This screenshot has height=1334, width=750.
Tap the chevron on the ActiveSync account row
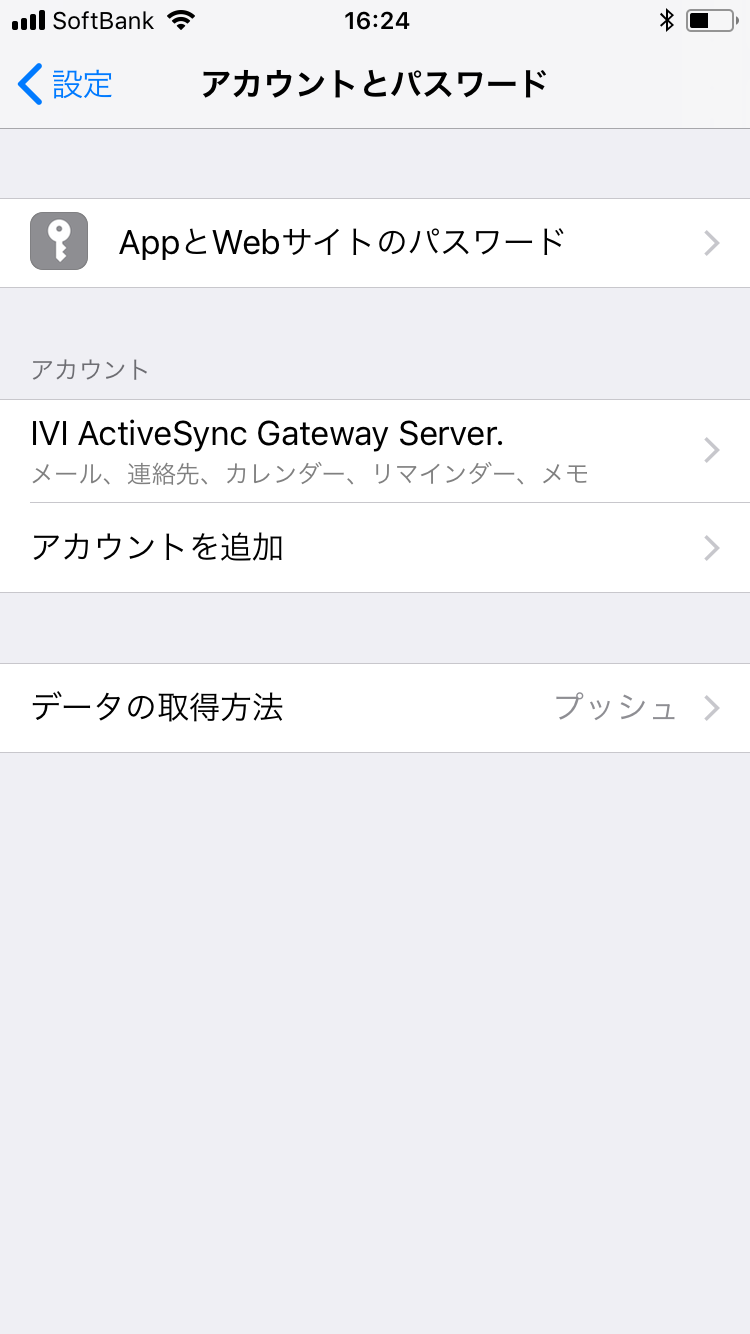click(711, 450)
